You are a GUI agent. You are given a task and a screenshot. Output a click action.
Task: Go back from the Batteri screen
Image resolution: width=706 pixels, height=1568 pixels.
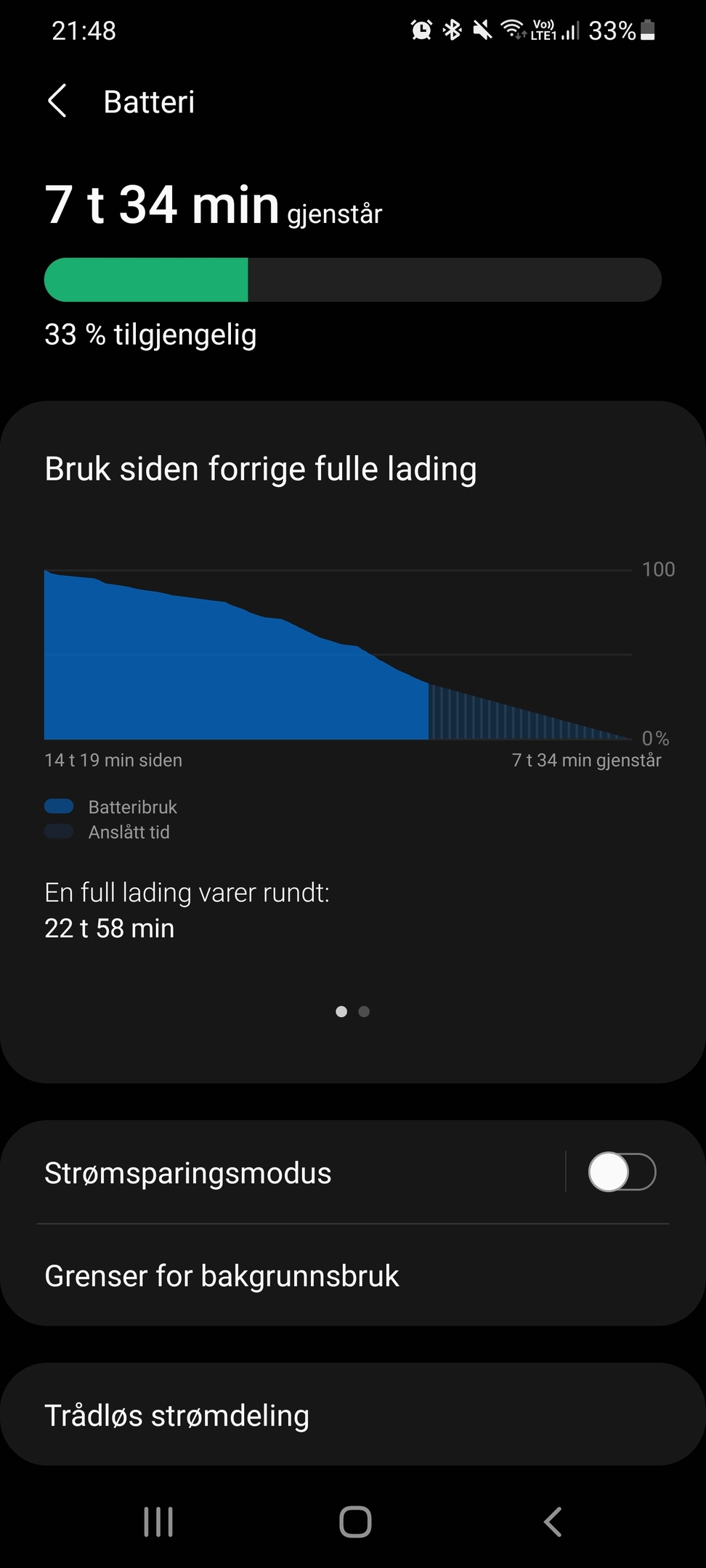(57, 101)
